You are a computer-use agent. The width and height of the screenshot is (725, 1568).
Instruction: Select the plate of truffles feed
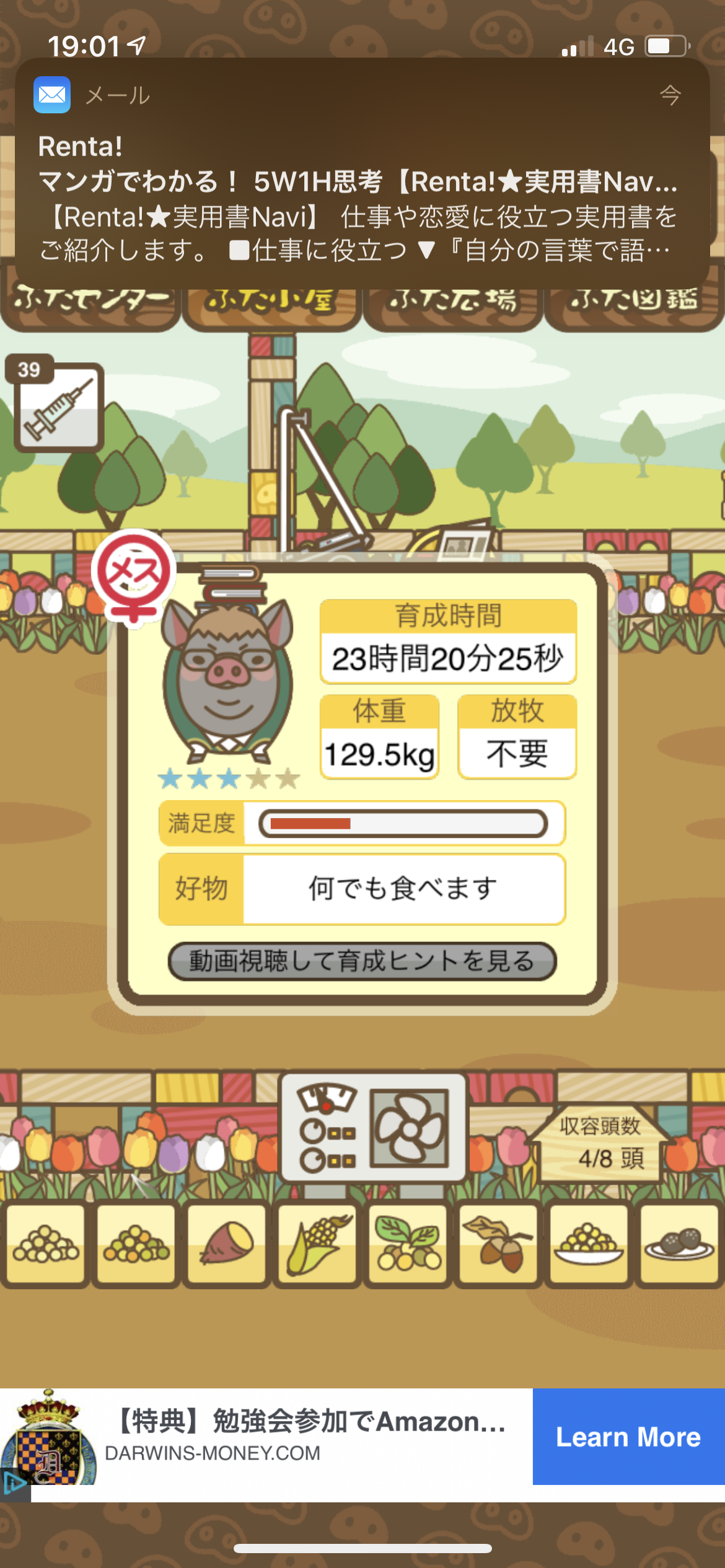point(679,1245)
